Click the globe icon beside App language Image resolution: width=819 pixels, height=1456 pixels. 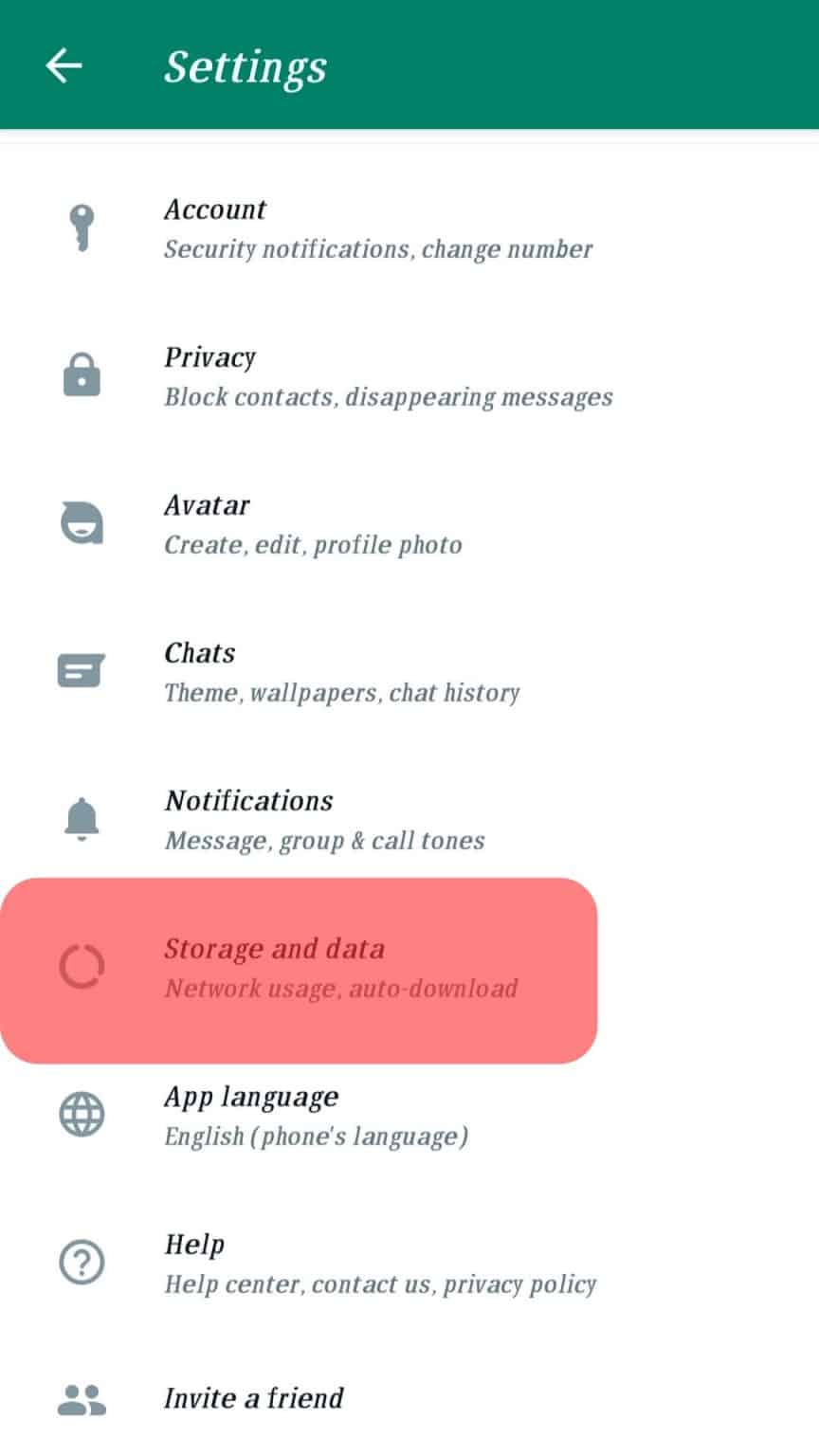[x=82, y=1115]
